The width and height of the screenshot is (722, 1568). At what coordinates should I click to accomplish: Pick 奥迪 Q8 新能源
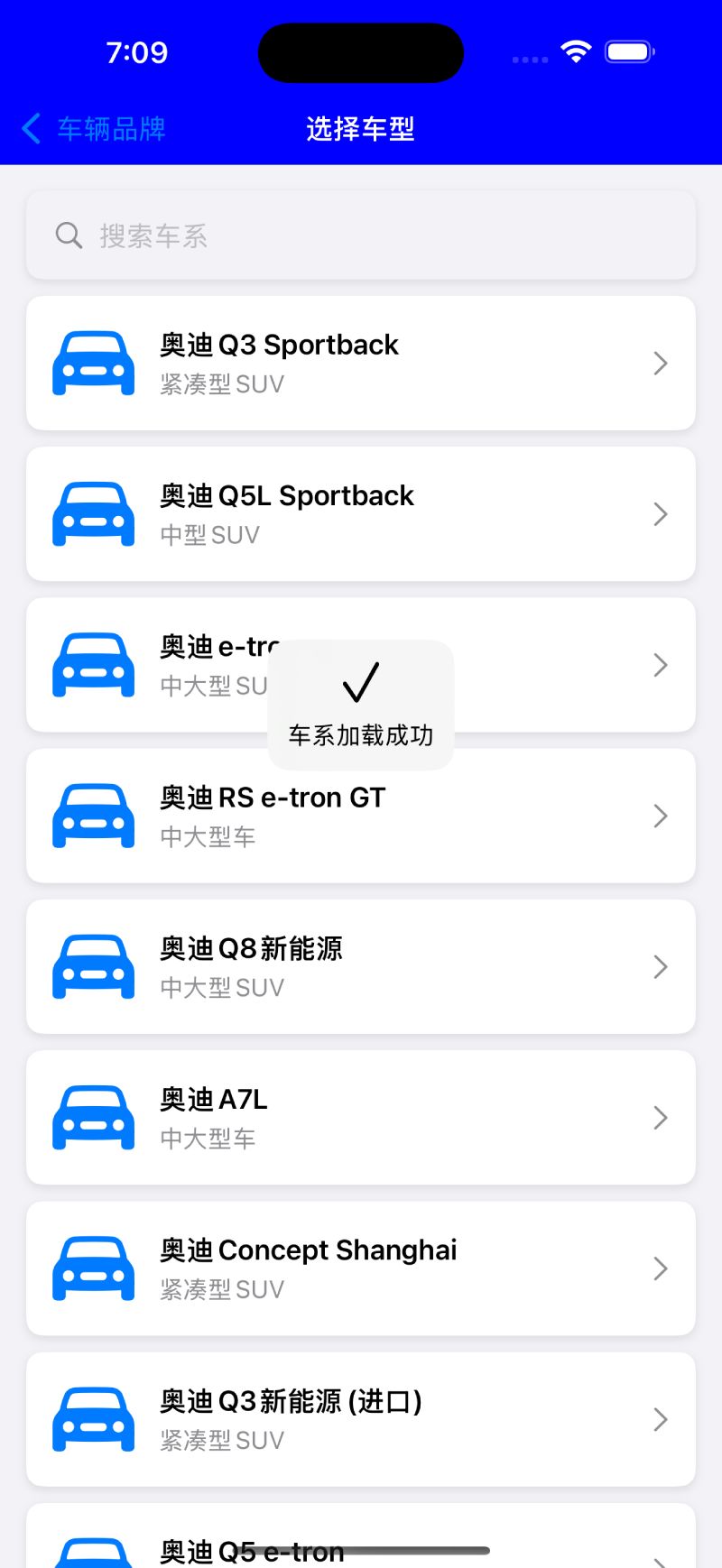(x=361, y=966)
